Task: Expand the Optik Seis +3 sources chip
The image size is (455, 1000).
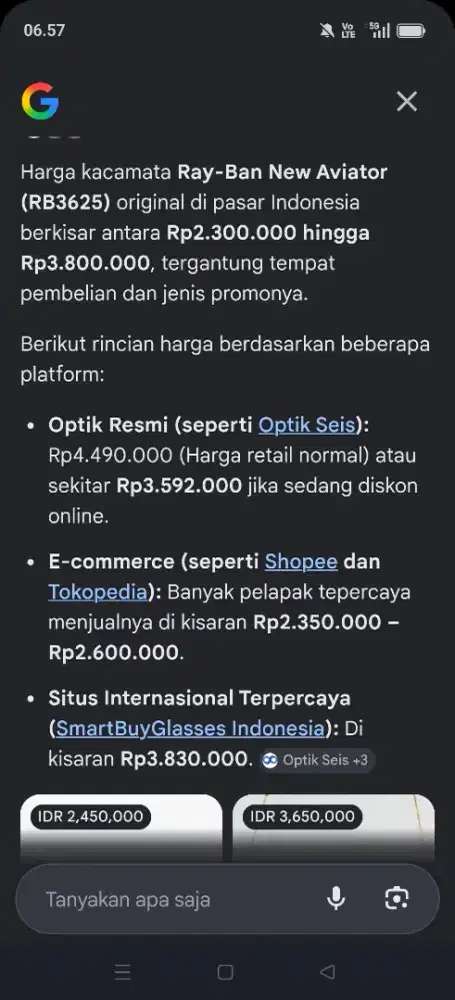Action: pyautogui.click(x=317, y=760)
